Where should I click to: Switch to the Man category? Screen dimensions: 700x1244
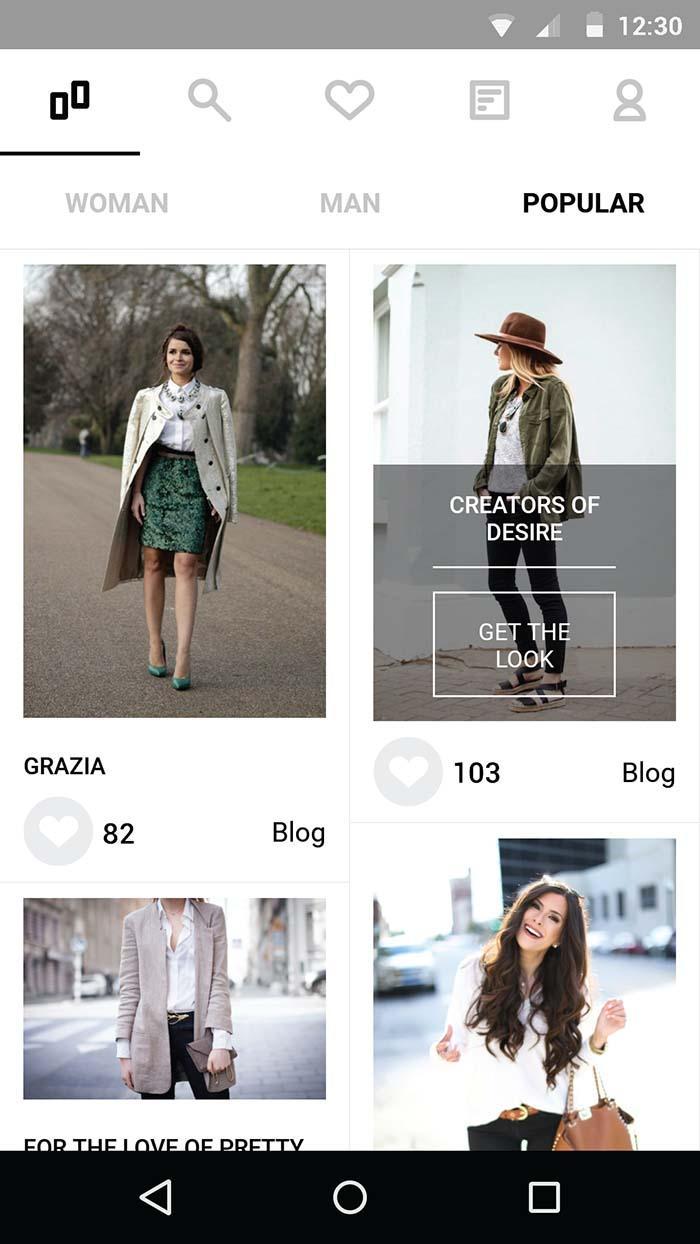click(x=350, y=203)
